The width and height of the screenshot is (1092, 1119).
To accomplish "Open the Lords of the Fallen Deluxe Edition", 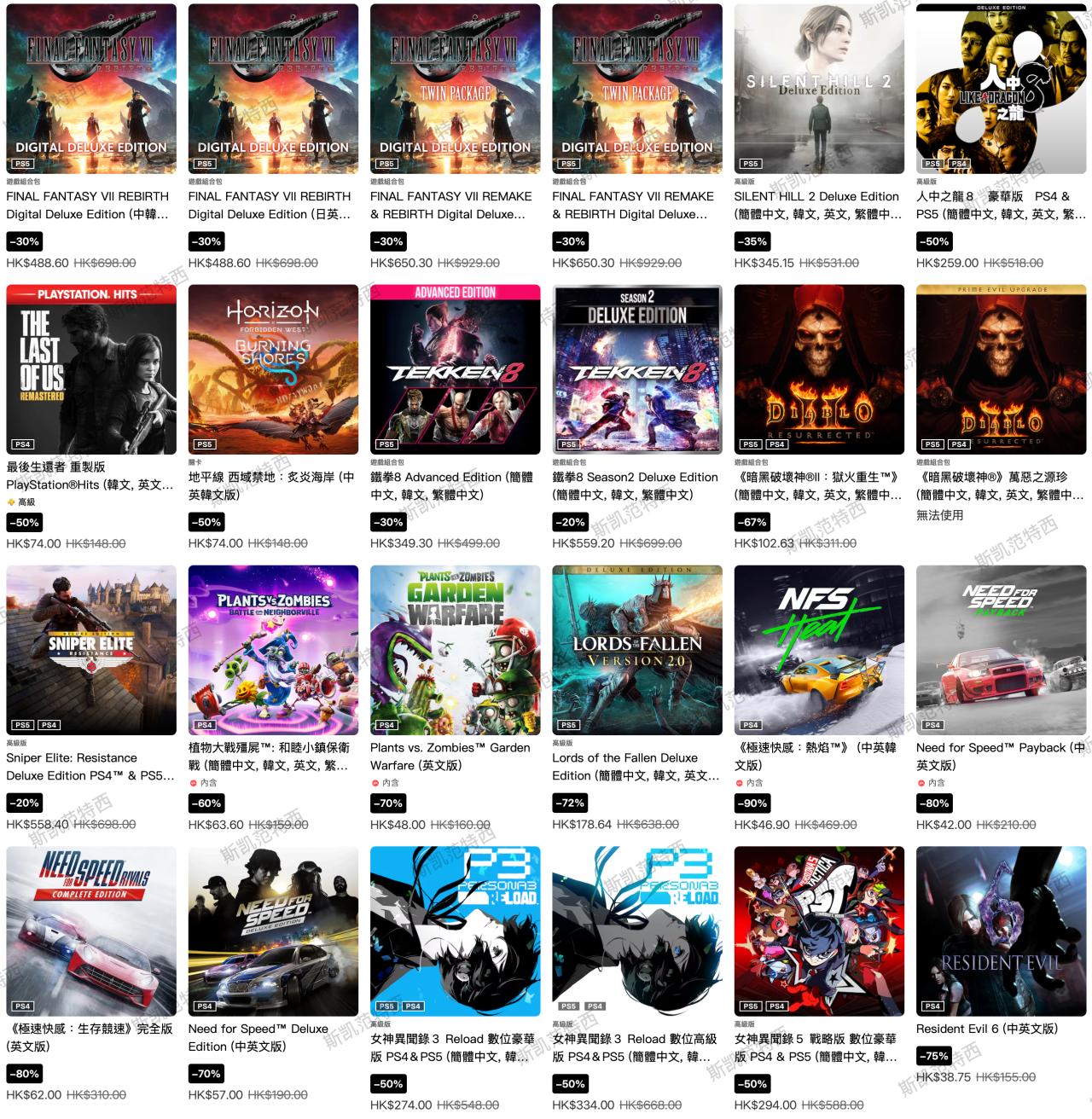I will point(637,650).
